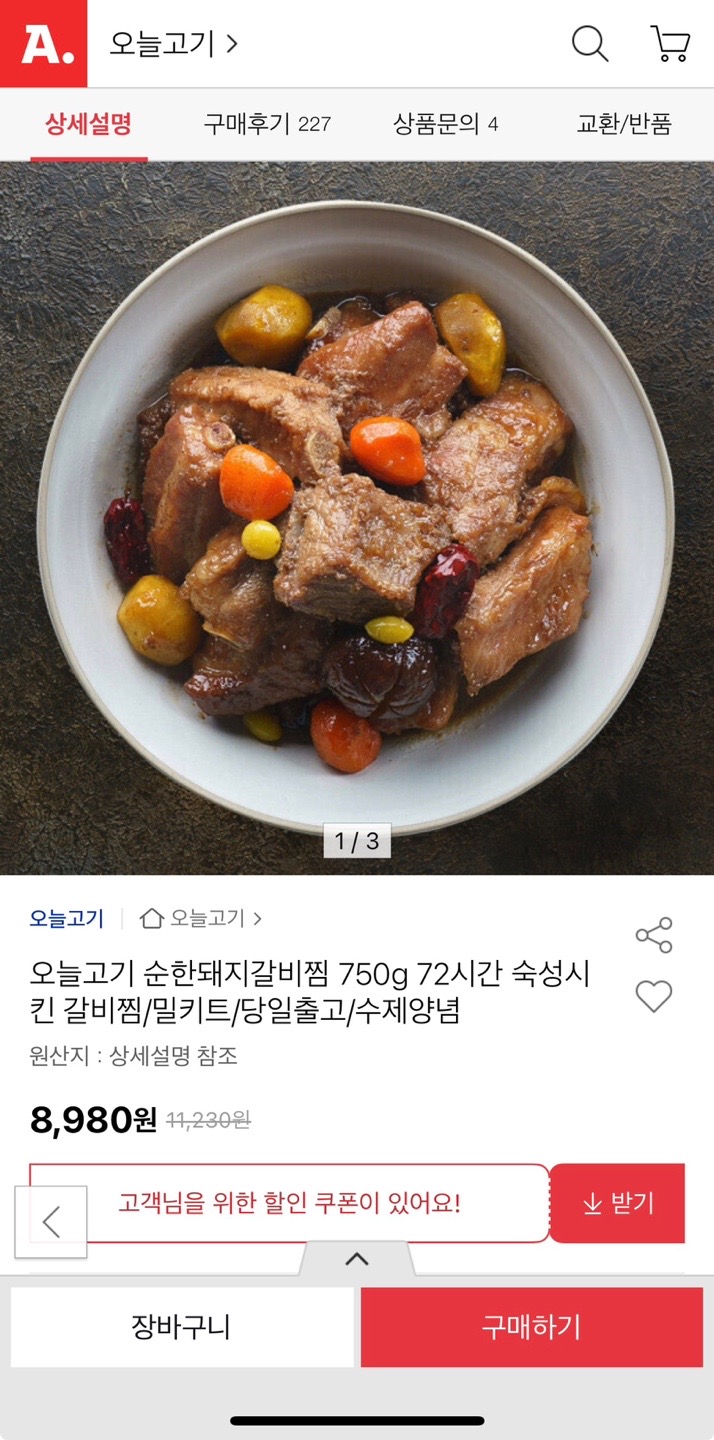Switch to the 구매후기 227 tab
714x1440 pixels.
(267, 124)
